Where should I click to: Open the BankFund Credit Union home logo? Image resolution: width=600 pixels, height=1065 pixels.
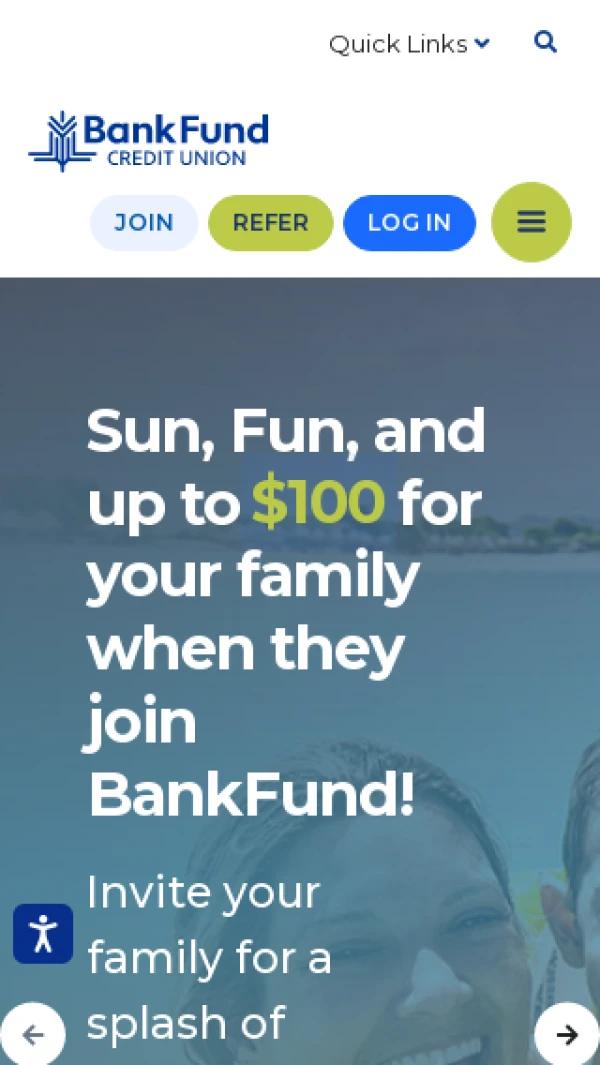coord(149,140)
